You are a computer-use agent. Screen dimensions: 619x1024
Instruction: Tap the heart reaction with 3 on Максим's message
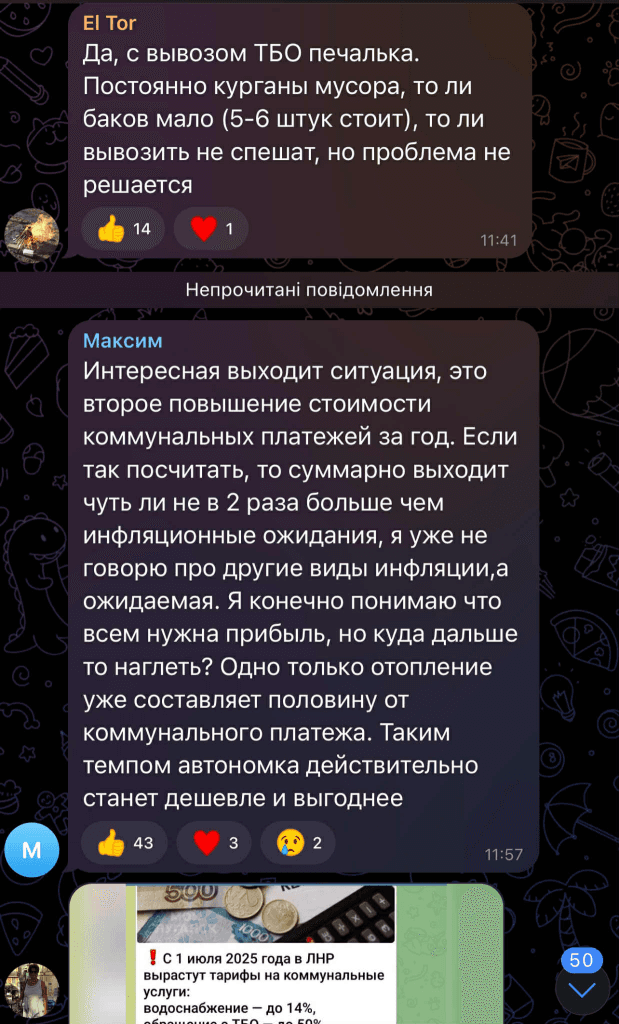(214, 842)
